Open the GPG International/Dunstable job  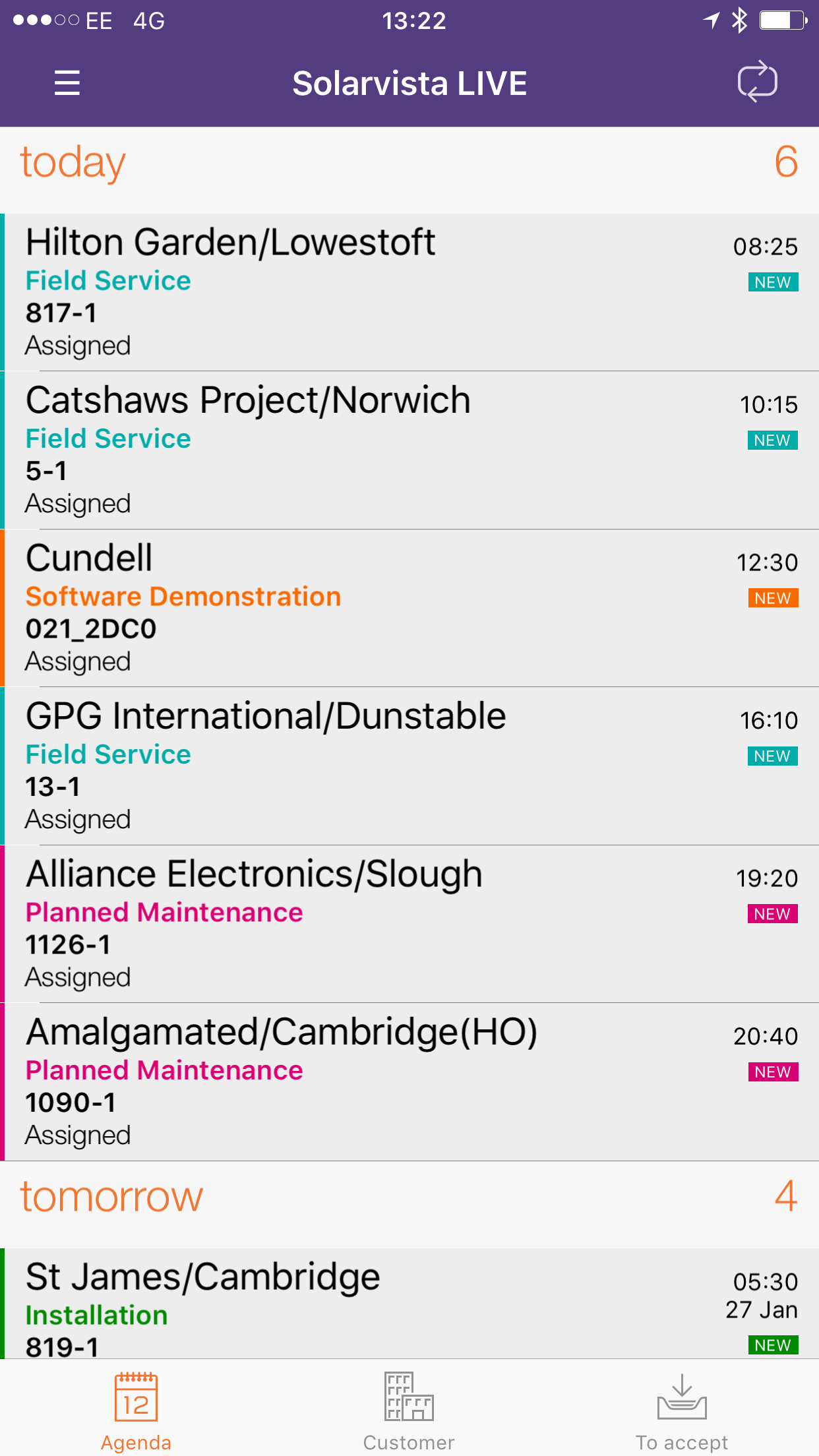point(409,766)
